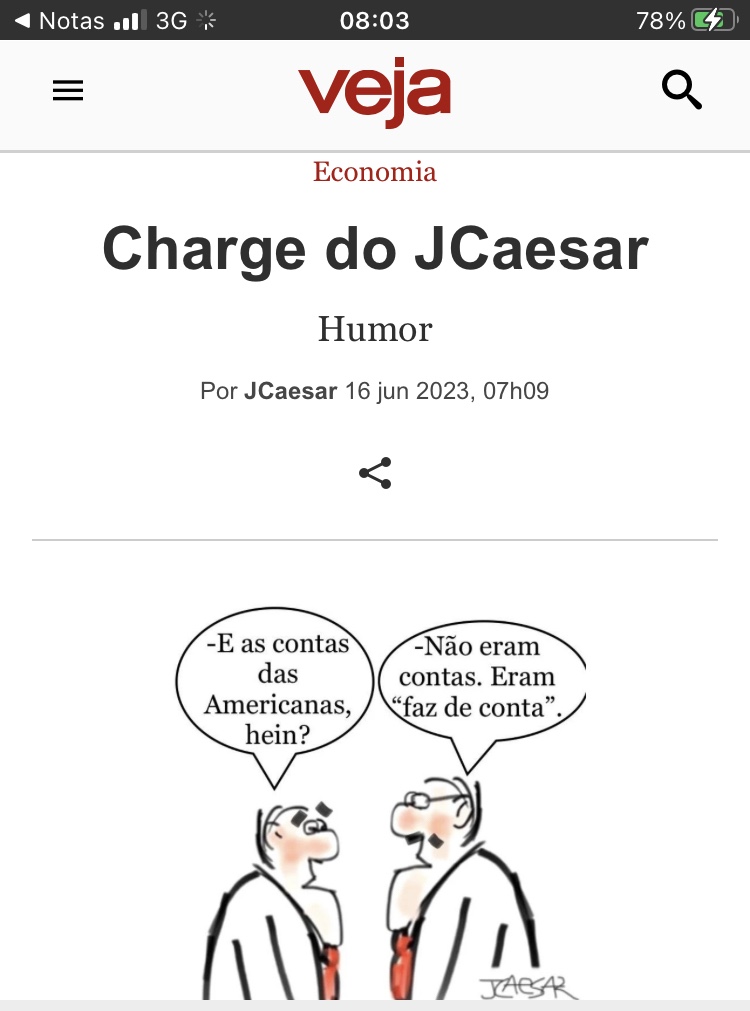Share this article
This screenshot has height=1011, width=750.
(375, 473)
